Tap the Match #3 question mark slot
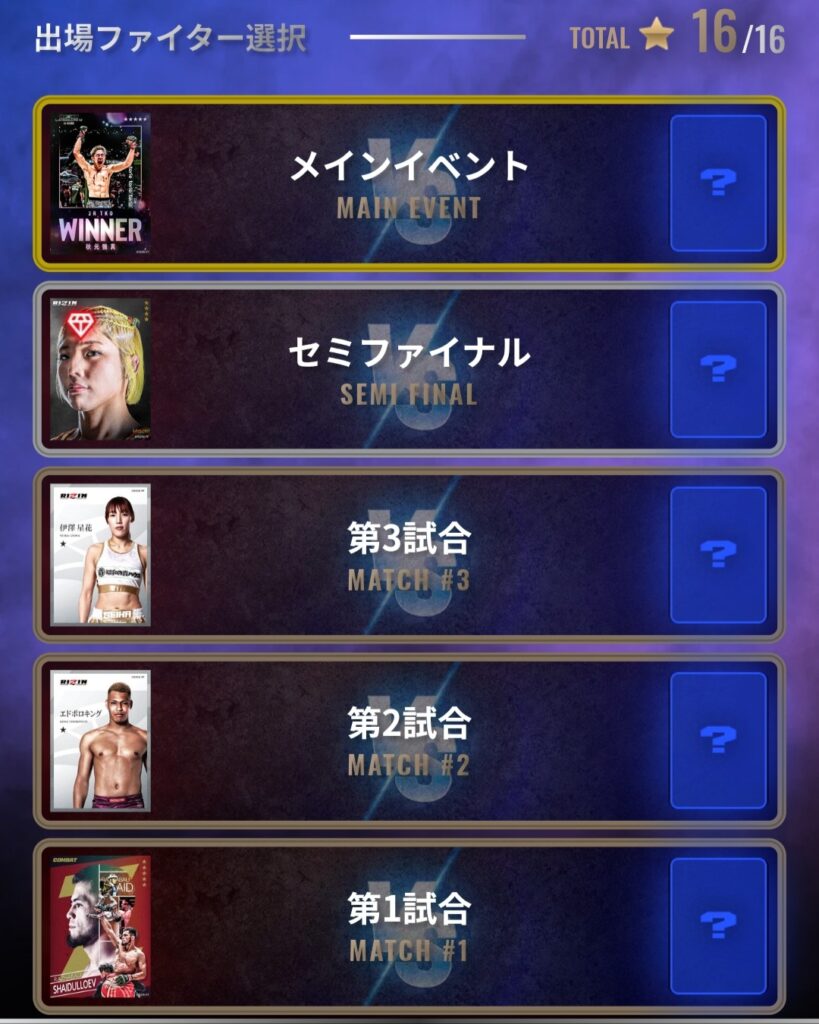The height and width of the screenshot is (1024, 819). tap(718, 555)
